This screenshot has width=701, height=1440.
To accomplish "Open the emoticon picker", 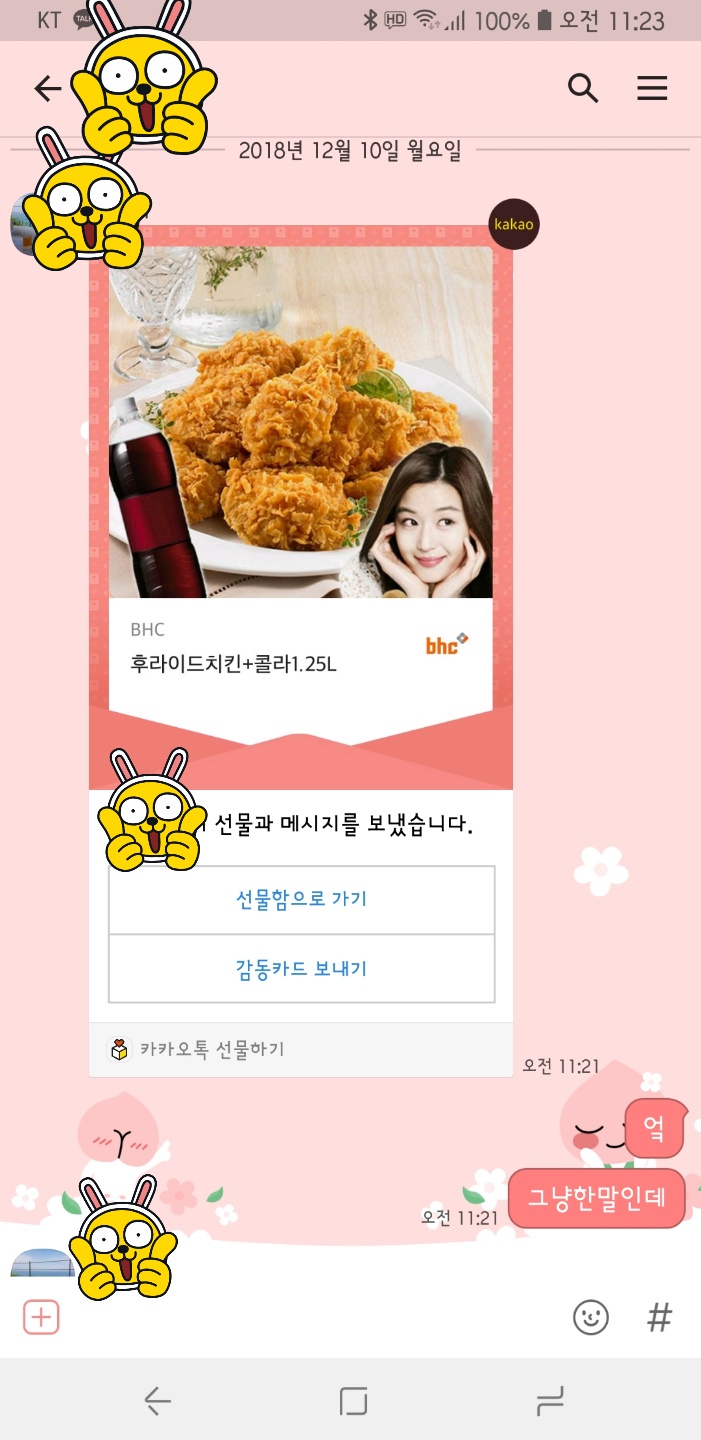I will point(591,1317).
